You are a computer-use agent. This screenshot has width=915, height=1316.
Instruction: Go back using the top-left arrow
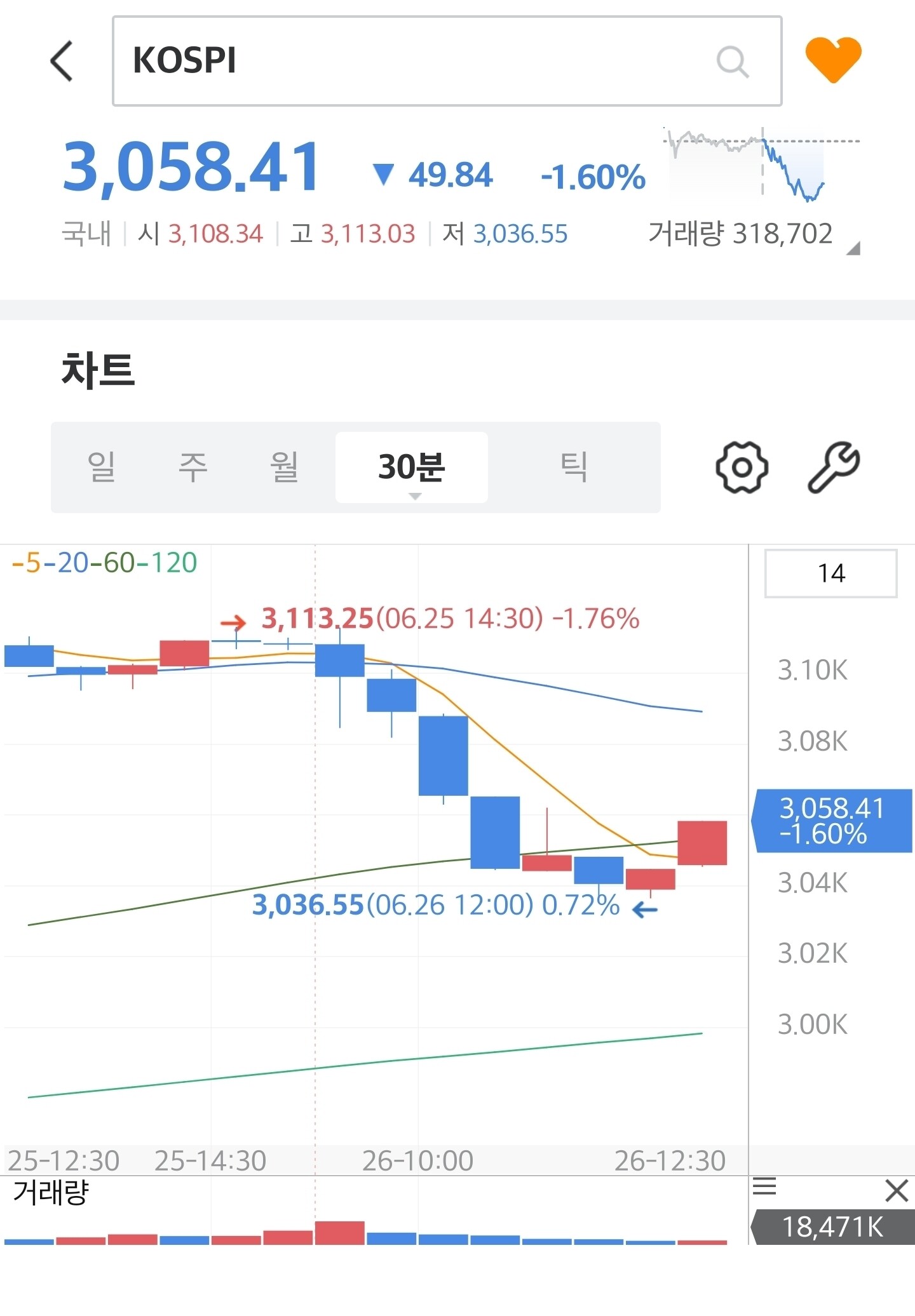click(x=62, y=61)
